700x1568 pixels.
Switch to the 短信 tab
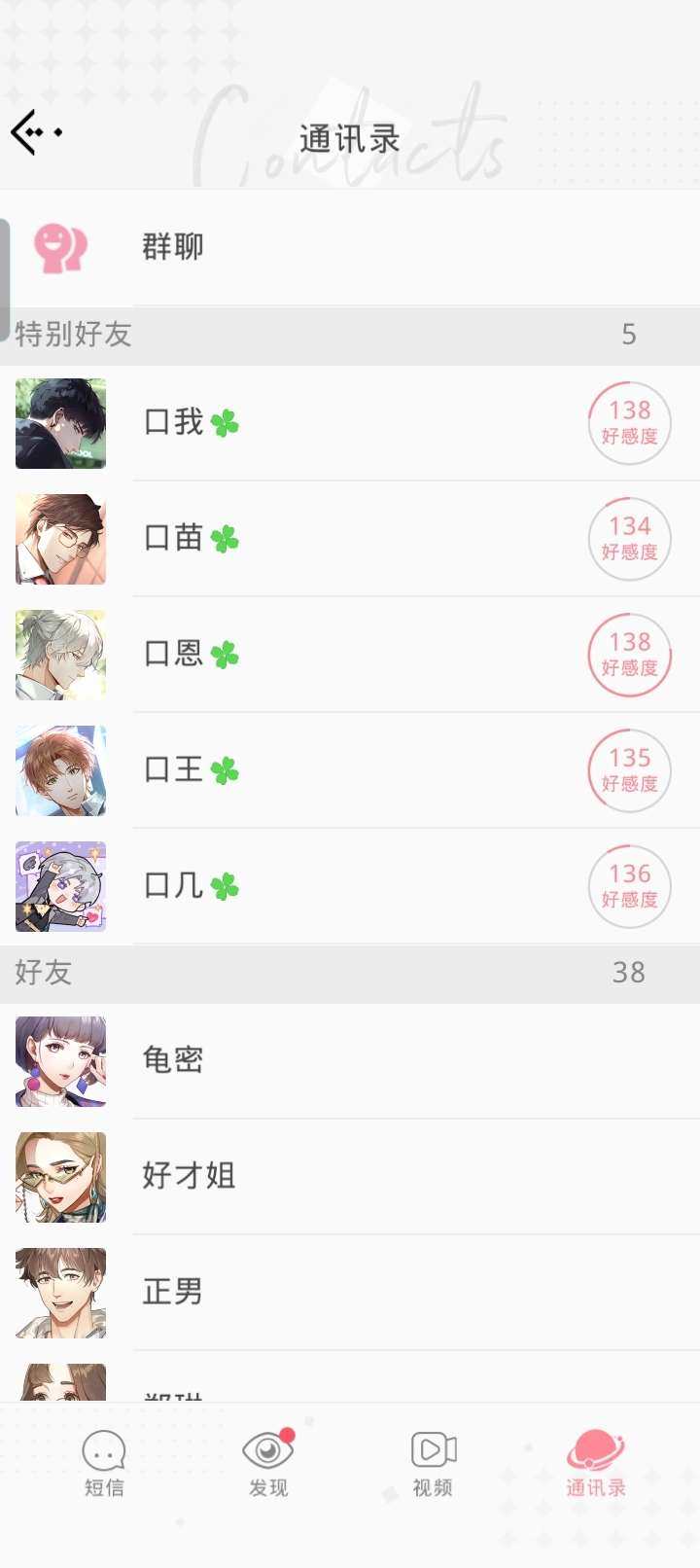[104, 1462]
